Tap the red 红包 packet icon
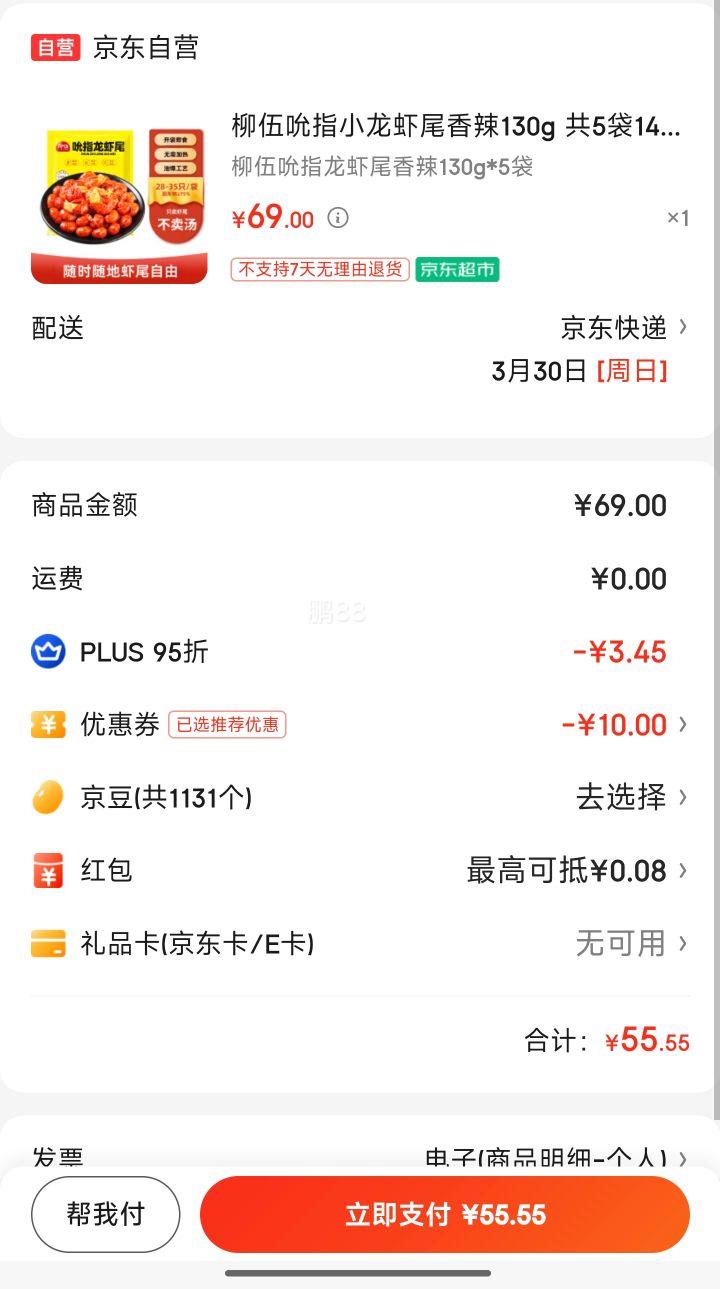The height and width of the screenshot is (1289, 720). (47, 870)
